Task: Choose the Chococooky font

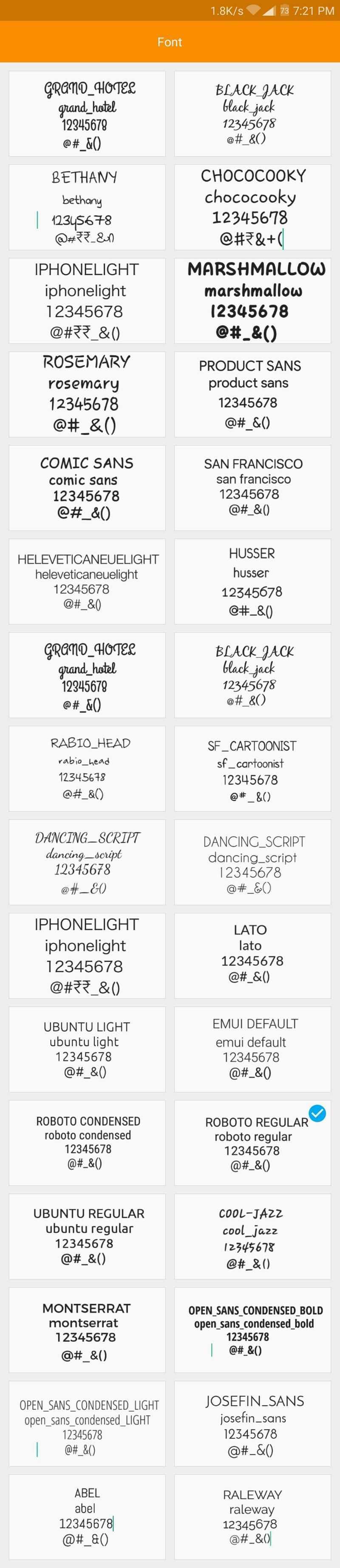Action: point(252,207)
